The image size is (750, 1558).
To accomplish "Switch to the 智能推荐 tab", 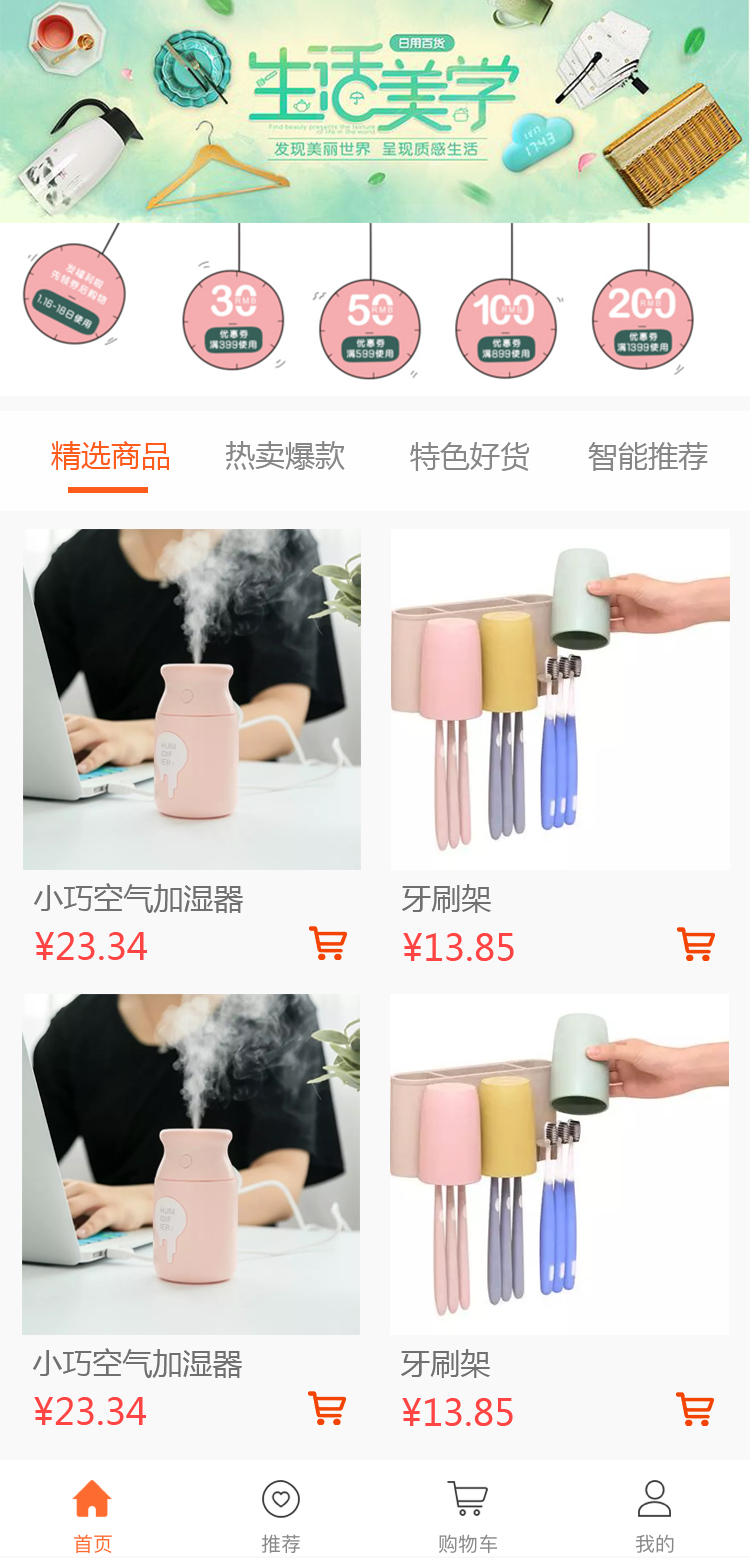I will [647, 457].
